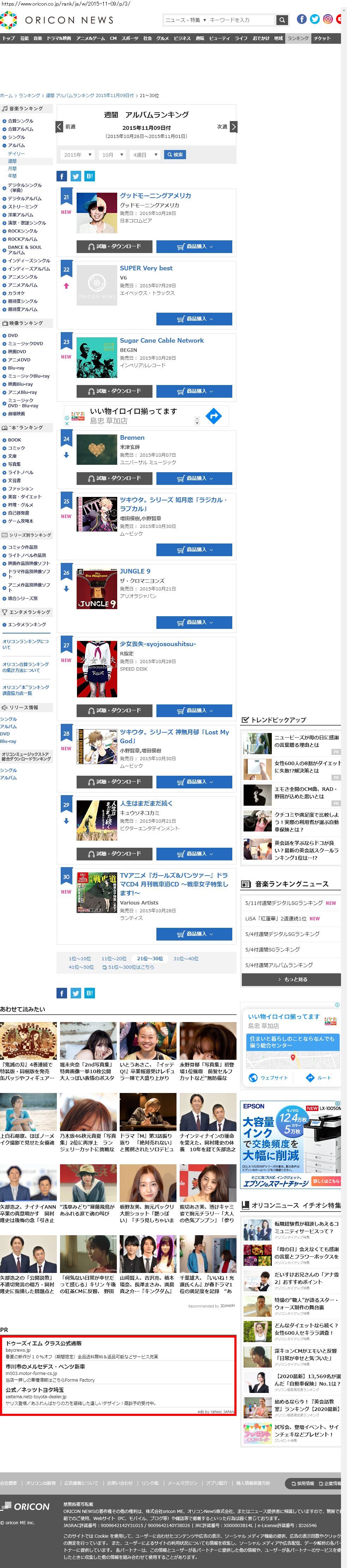
Task: Tap 試聴・ダウンロード for グッドモーニングアメリカ
Action: click(x=114, y=247)
